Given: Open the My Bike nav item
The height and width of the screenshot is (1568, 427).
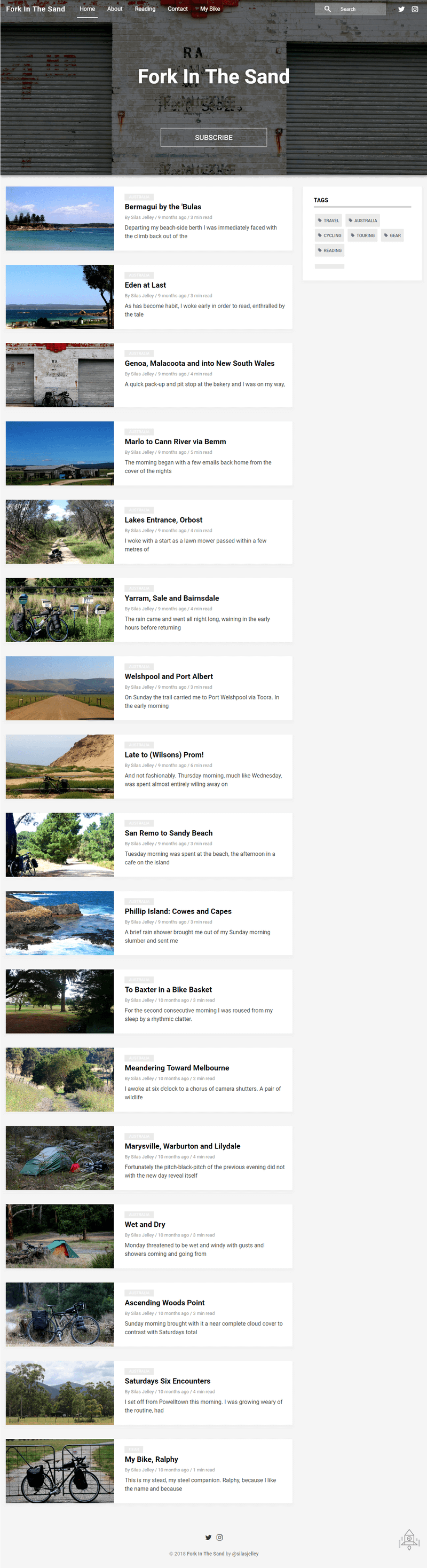Looking at the screenshot, I should tap(210, 9).
